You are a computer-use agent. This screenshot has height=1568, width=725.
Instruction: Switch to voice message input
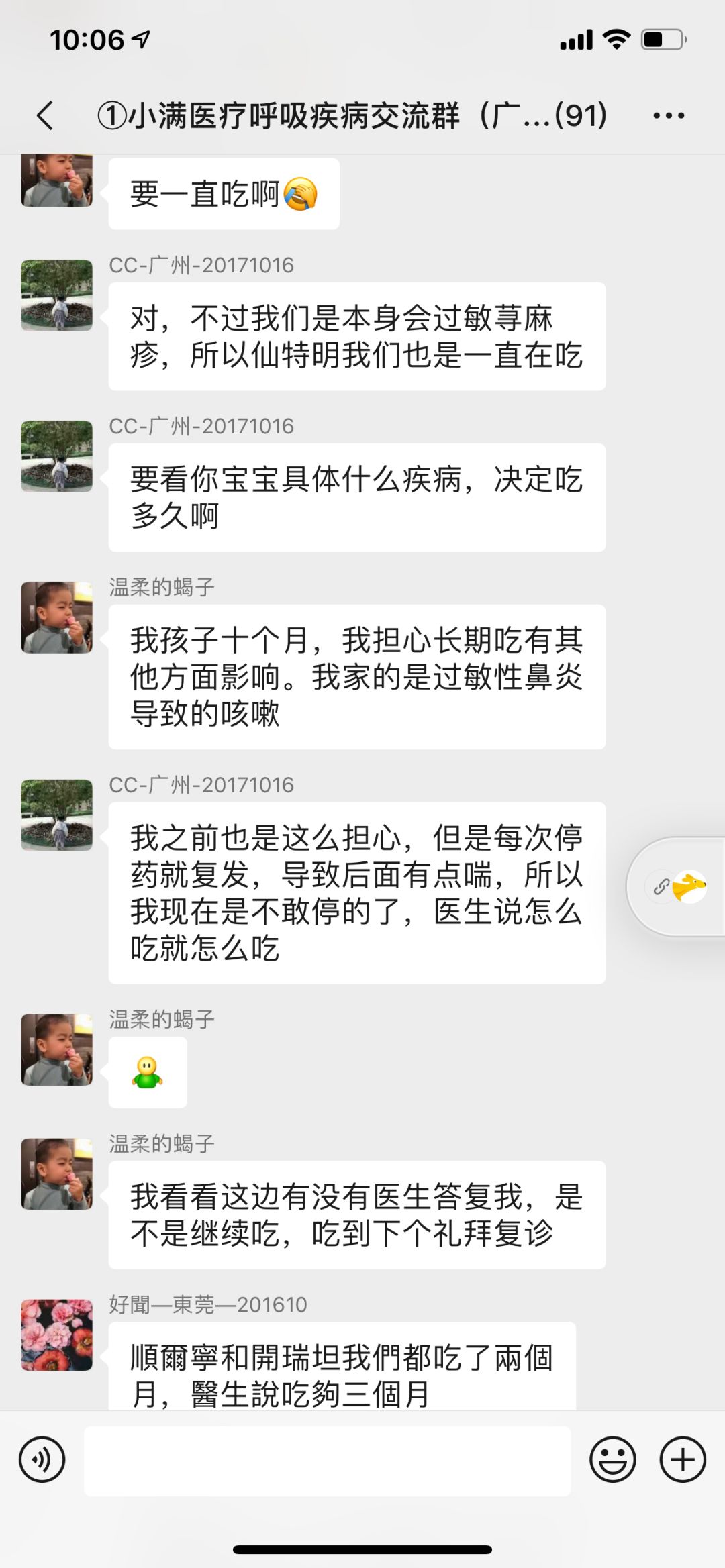point(42,1459)
